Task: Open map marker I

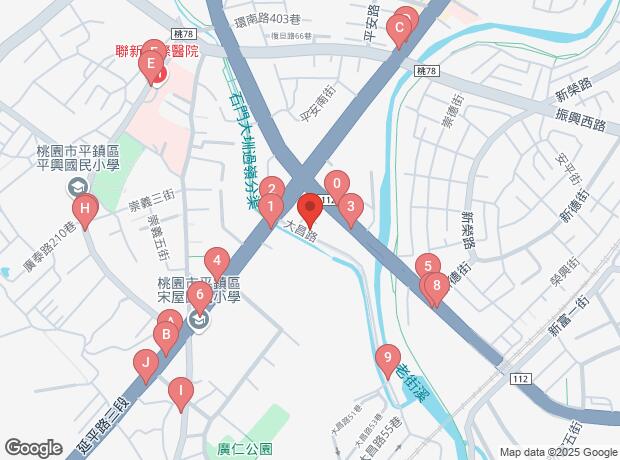Action: pyautogui.click(x=181, y=394)
